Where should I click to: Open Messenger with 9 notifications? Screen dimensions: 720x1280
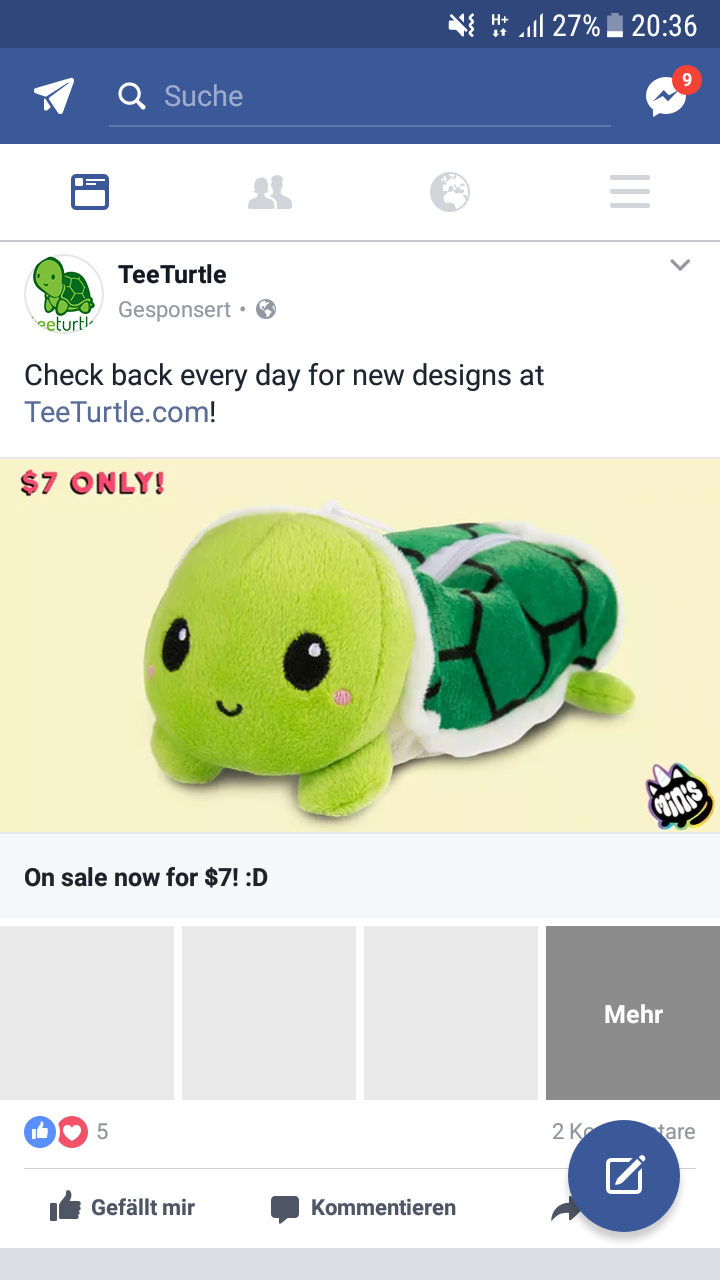(667, 96)
